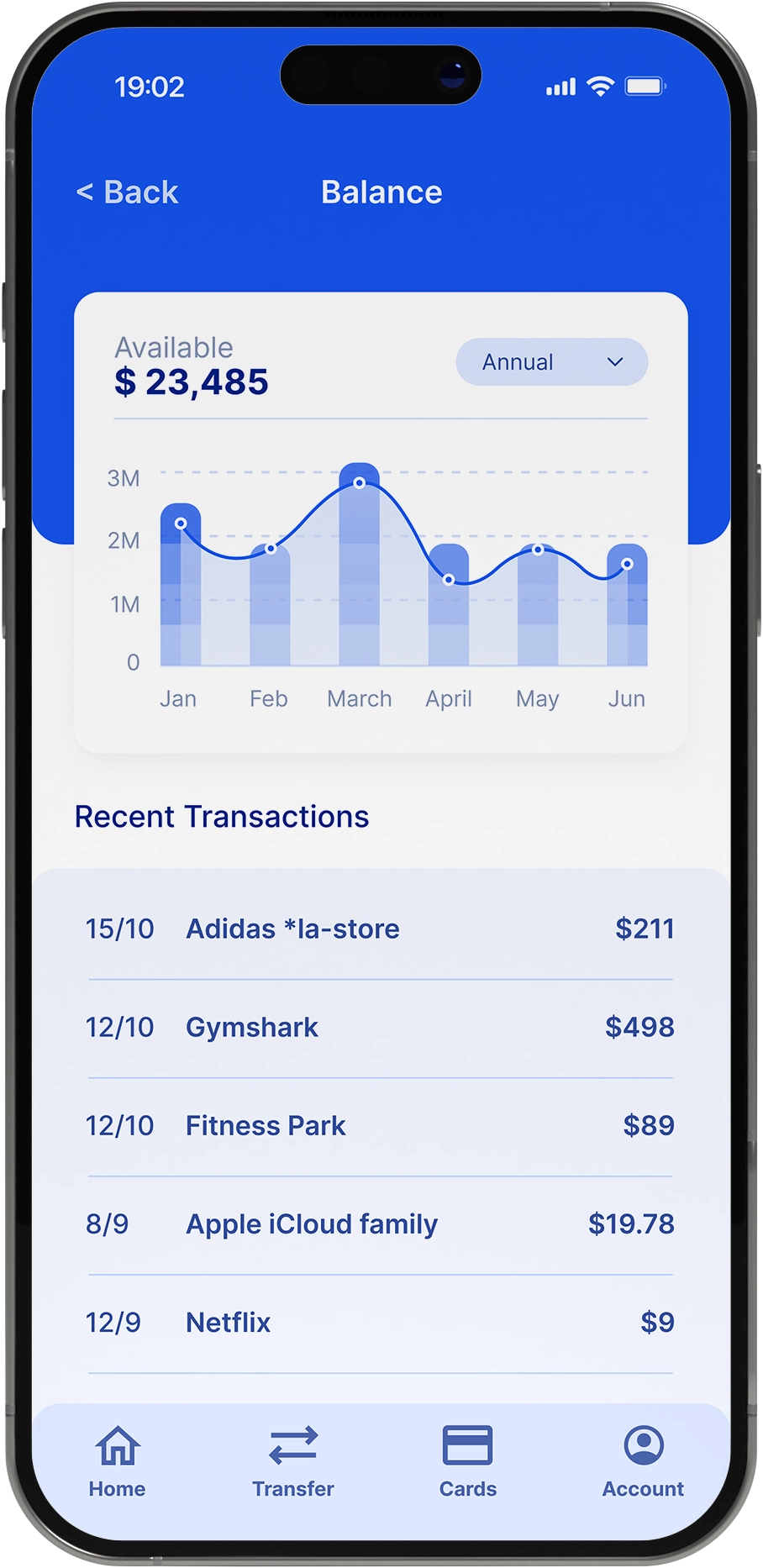Expand the Annual period dropdown
763x1568 pixels.
551,362
